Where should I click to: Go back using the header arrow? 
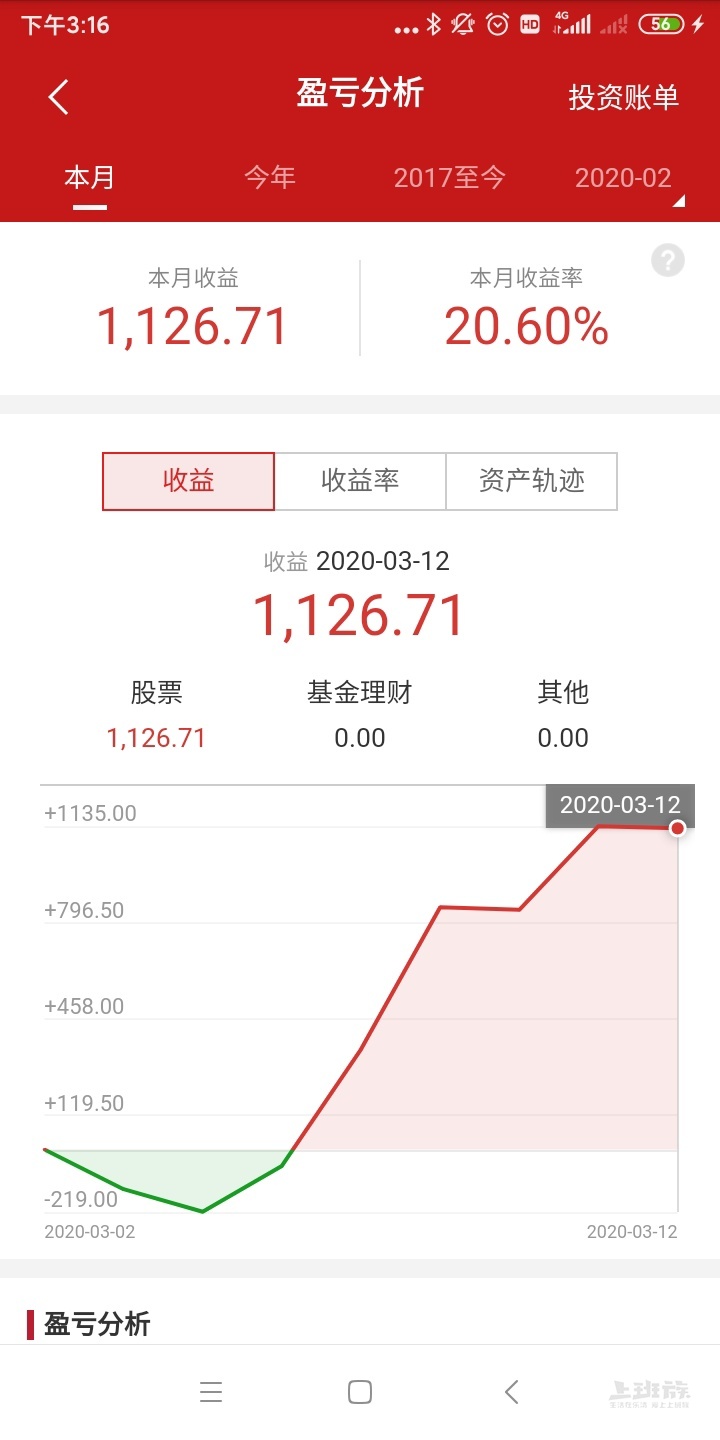[x=59, y=97]
